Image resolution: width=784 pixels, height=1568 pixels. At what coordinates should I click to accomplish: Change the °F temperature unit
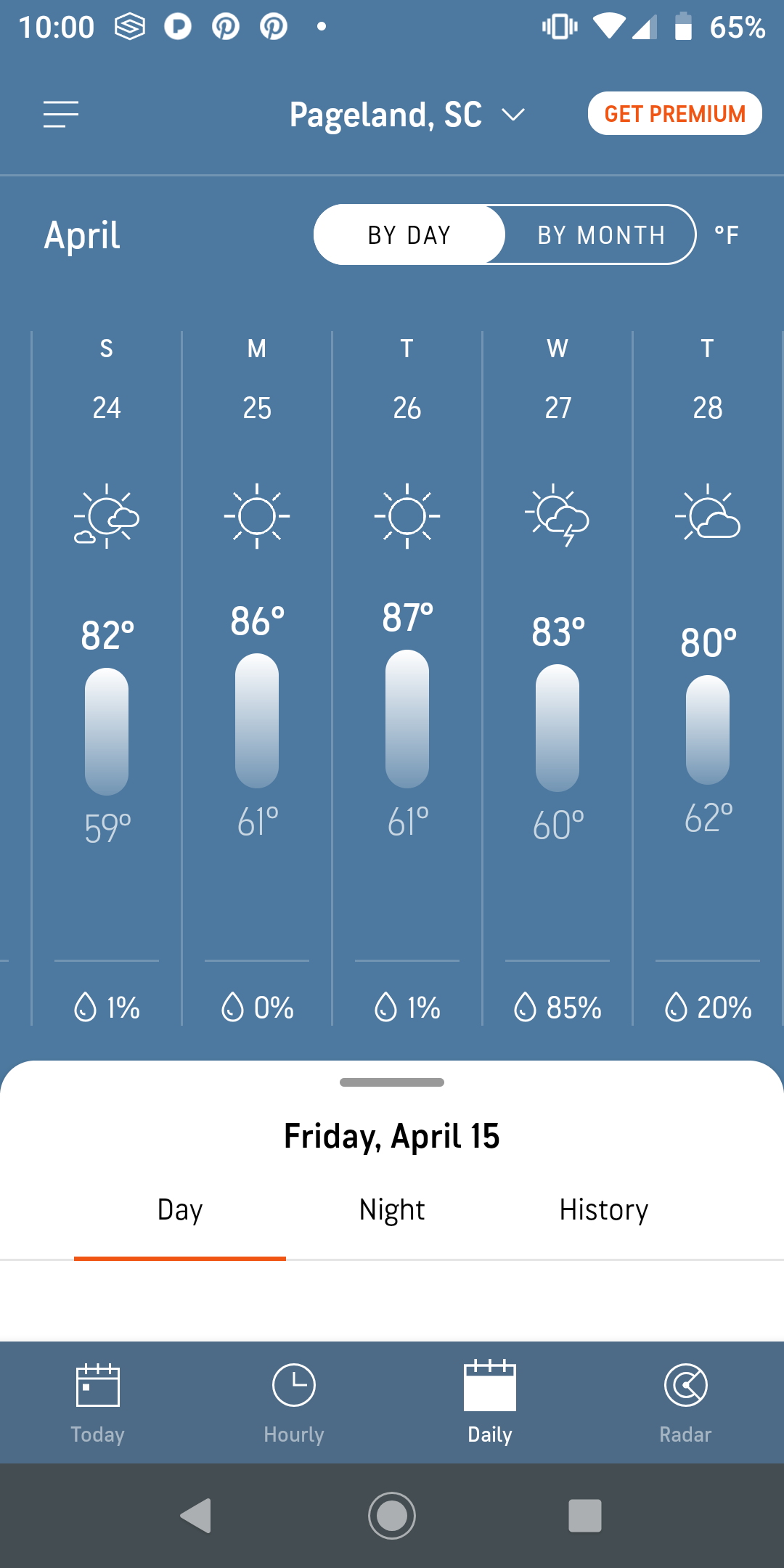coord(727,234)
